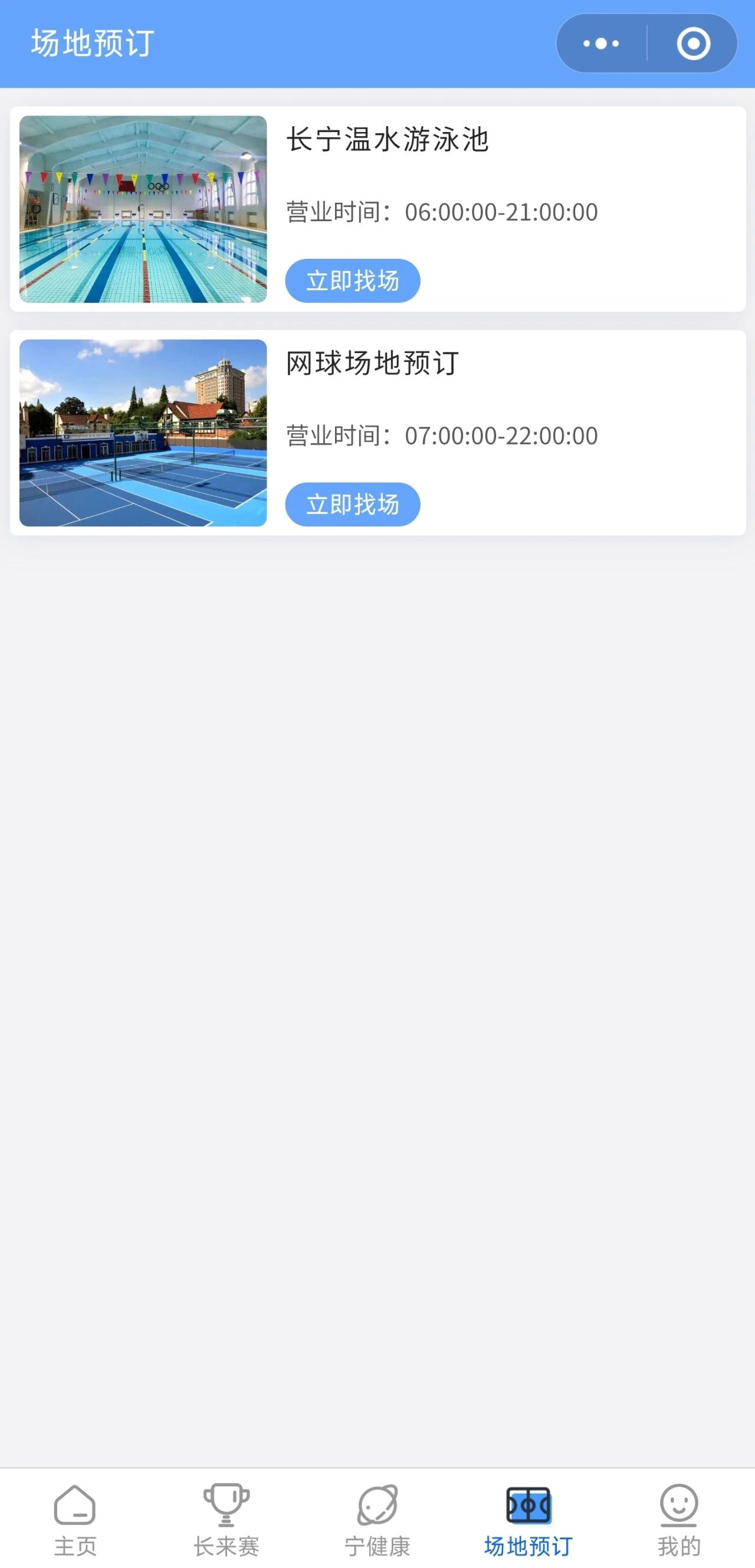Select the 场地预订 tab
Screen dimensions: 755x1568
[528, 1518]
